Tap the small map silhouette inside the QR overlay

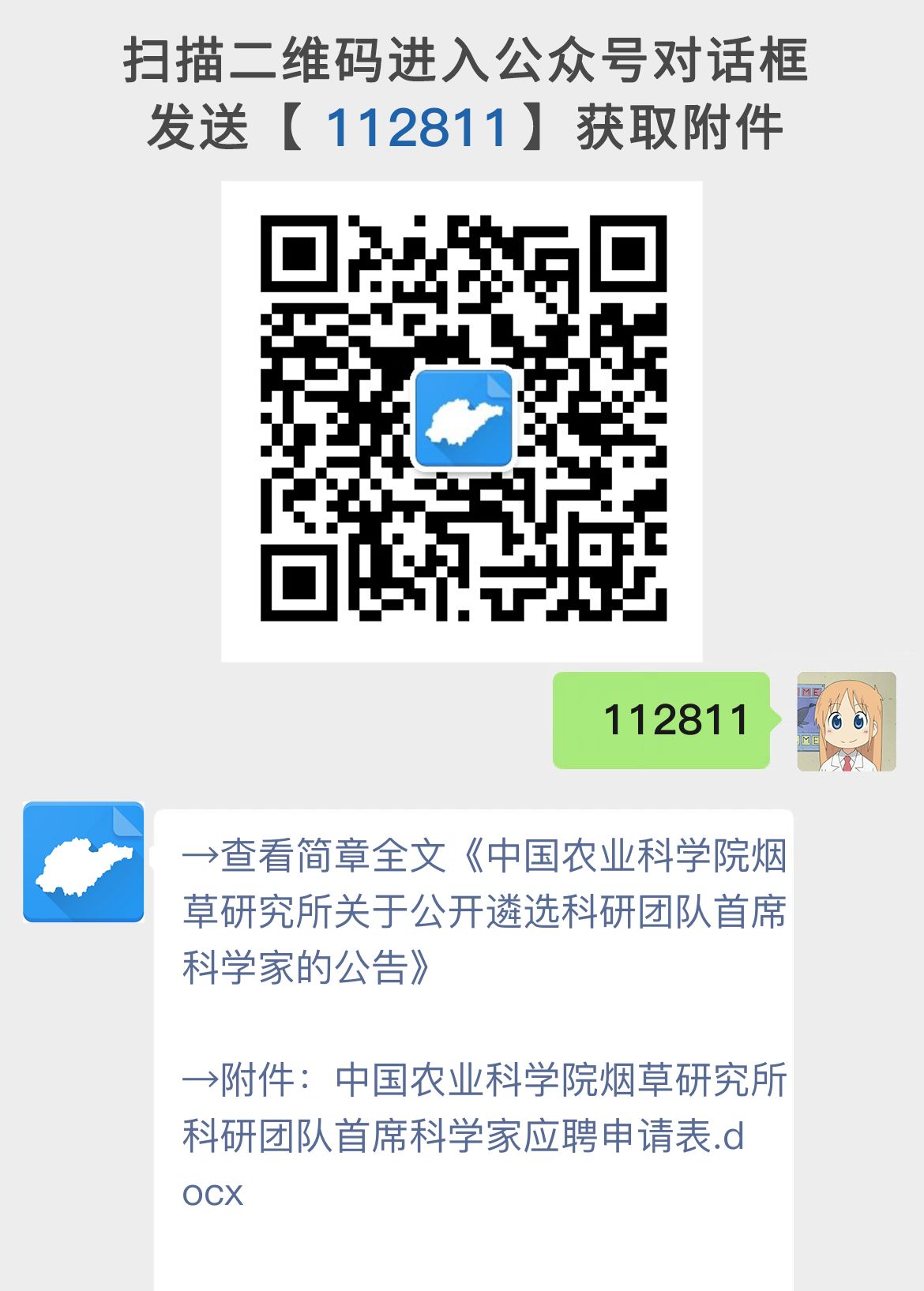[464, 418]
